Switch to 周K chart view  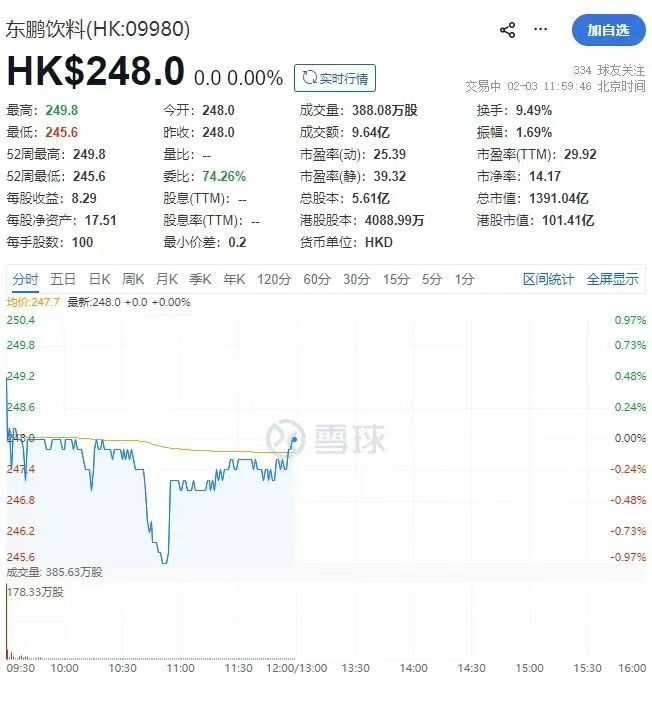[x=133, y=280]
